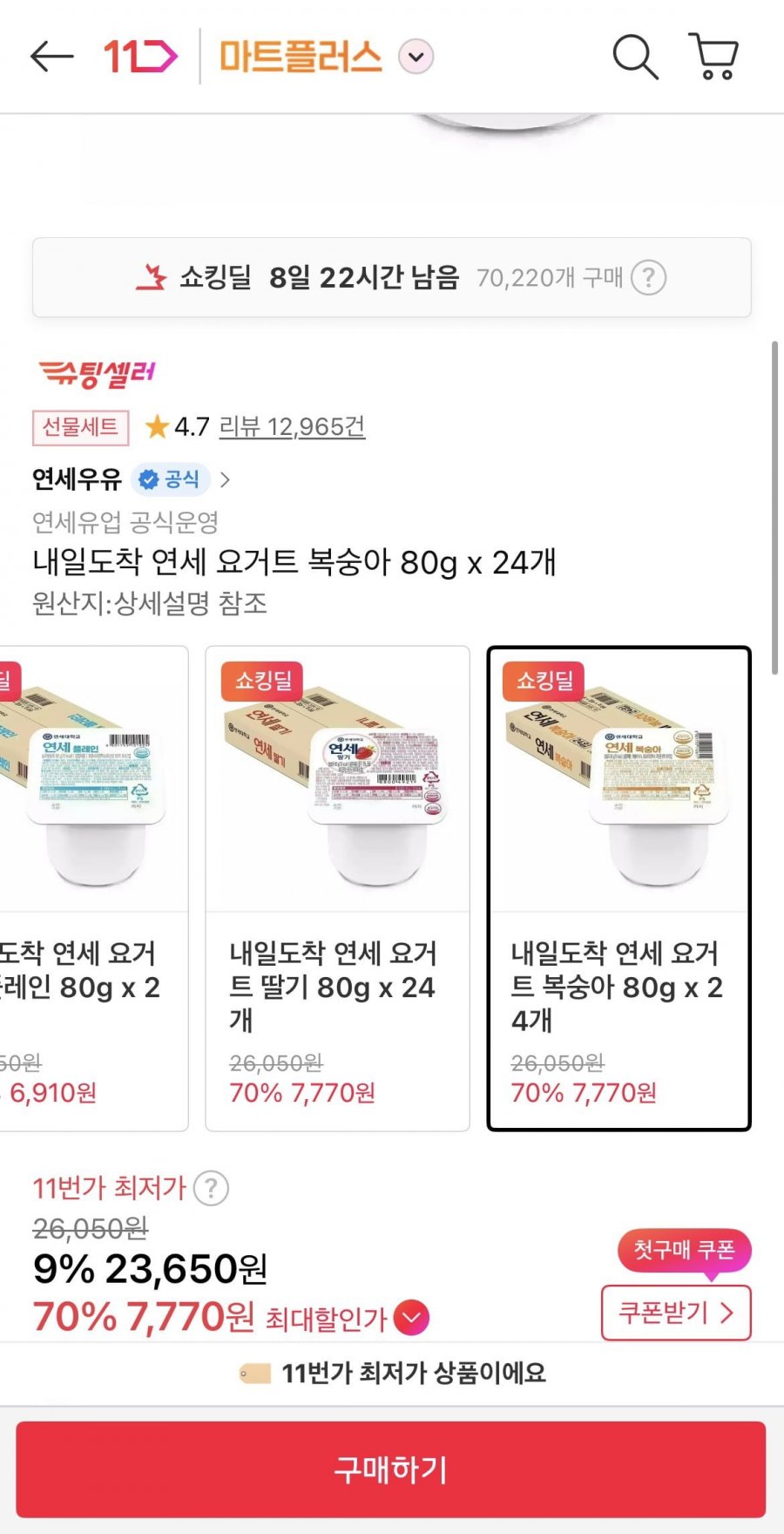Select the 딸기 80g x 24개 yogurt option
Screen dimensions: 784x1534
tap(337, 887)
